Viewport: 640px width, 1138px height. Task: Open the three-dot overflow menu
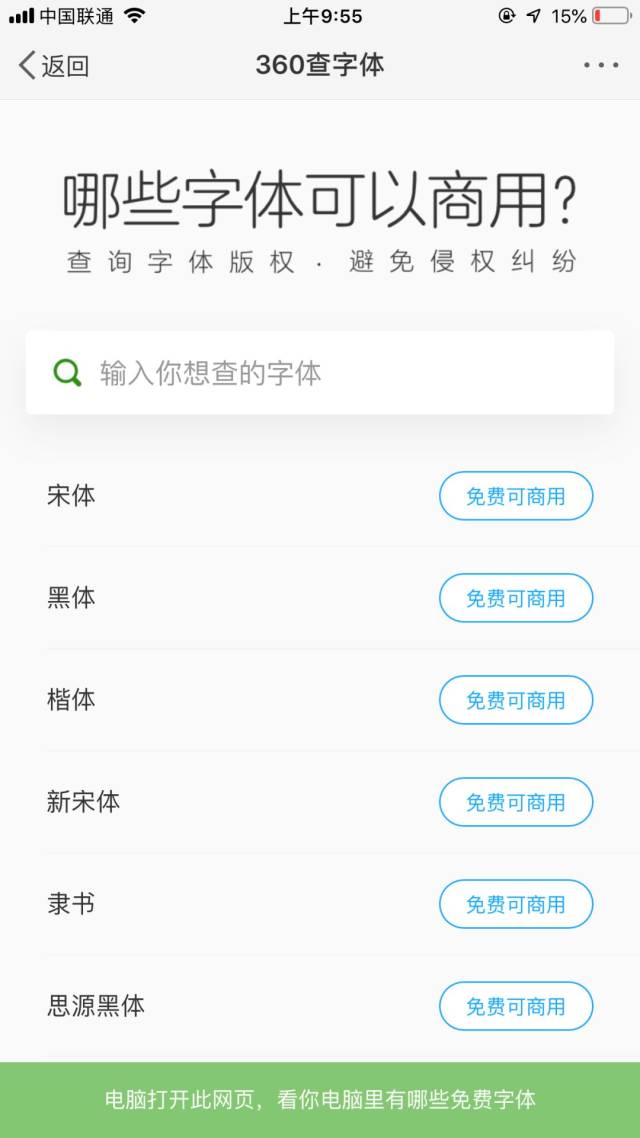(601, 66)
